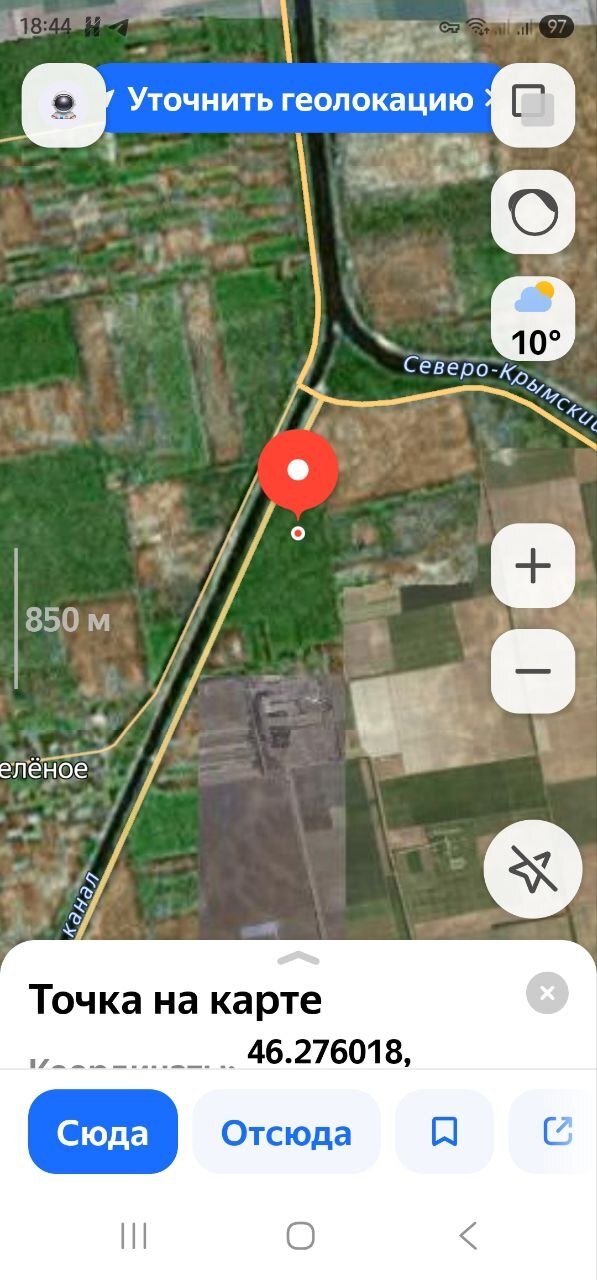Close the 'Точка на карте' card
This screenshot has height=1280, width=597.
[547, 993]
